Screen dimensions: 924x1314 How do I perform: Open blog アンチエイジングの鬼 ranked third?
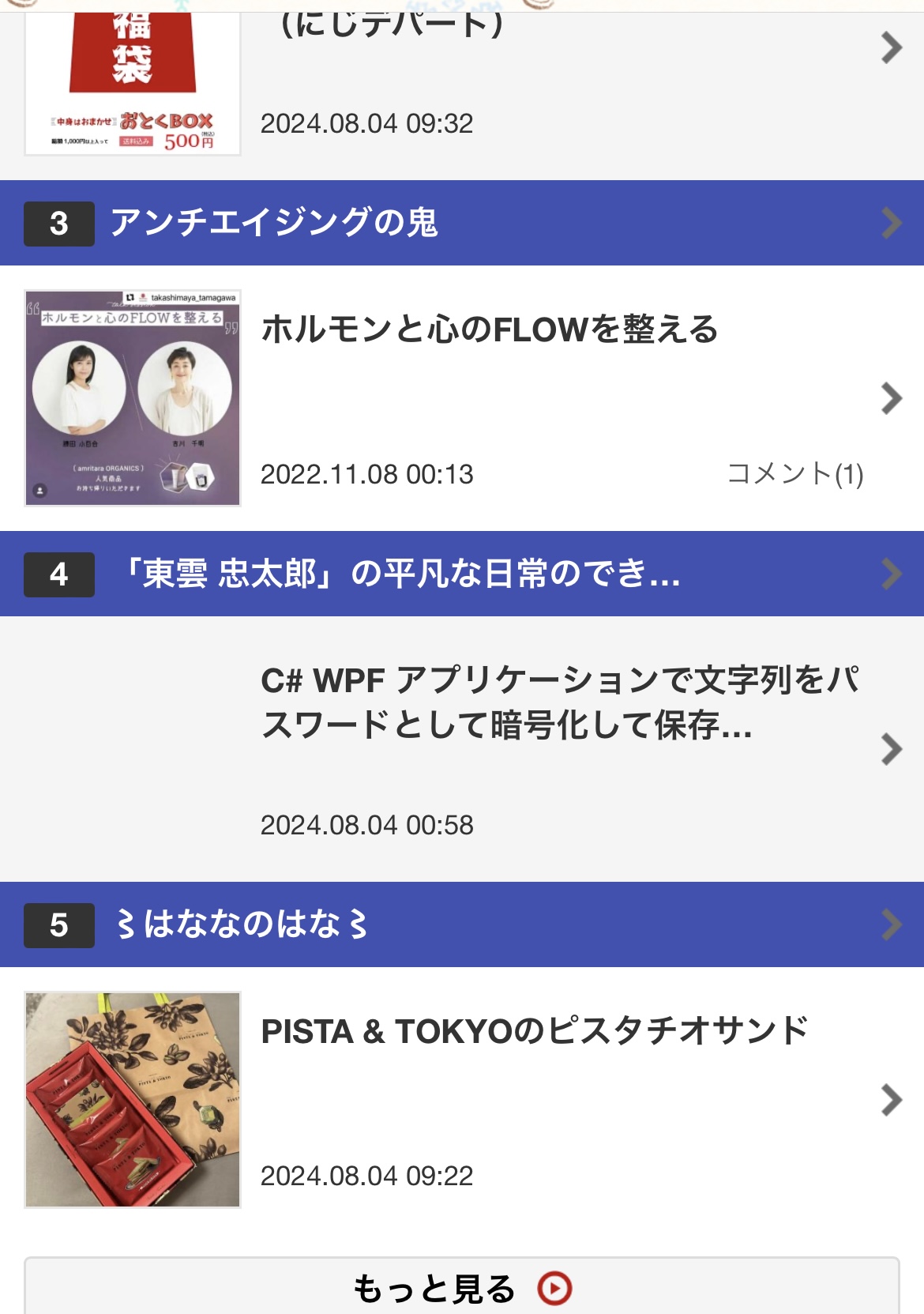point(273,223)
